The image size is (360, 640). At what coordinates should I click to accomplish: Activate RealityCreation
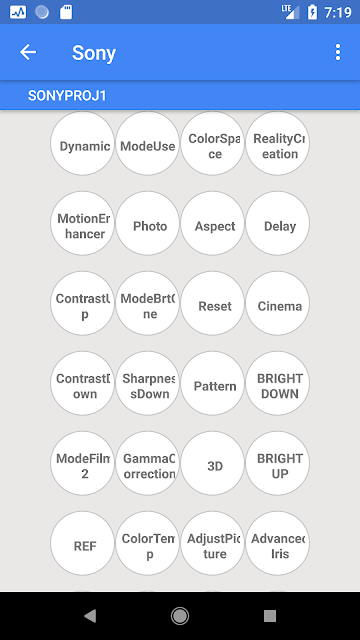point(278,143)
